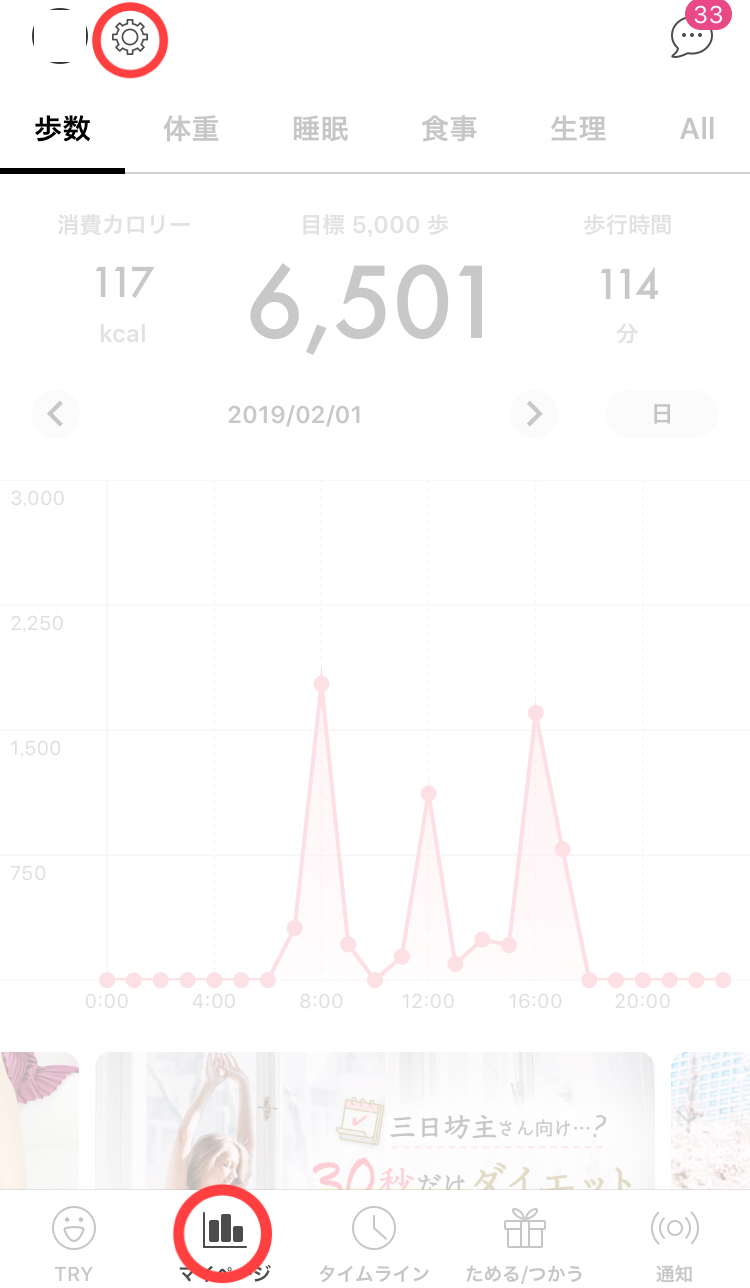This screenshot has width=750, height=1288.
Task: Open the settings gear icon
Action: [130, 38]
